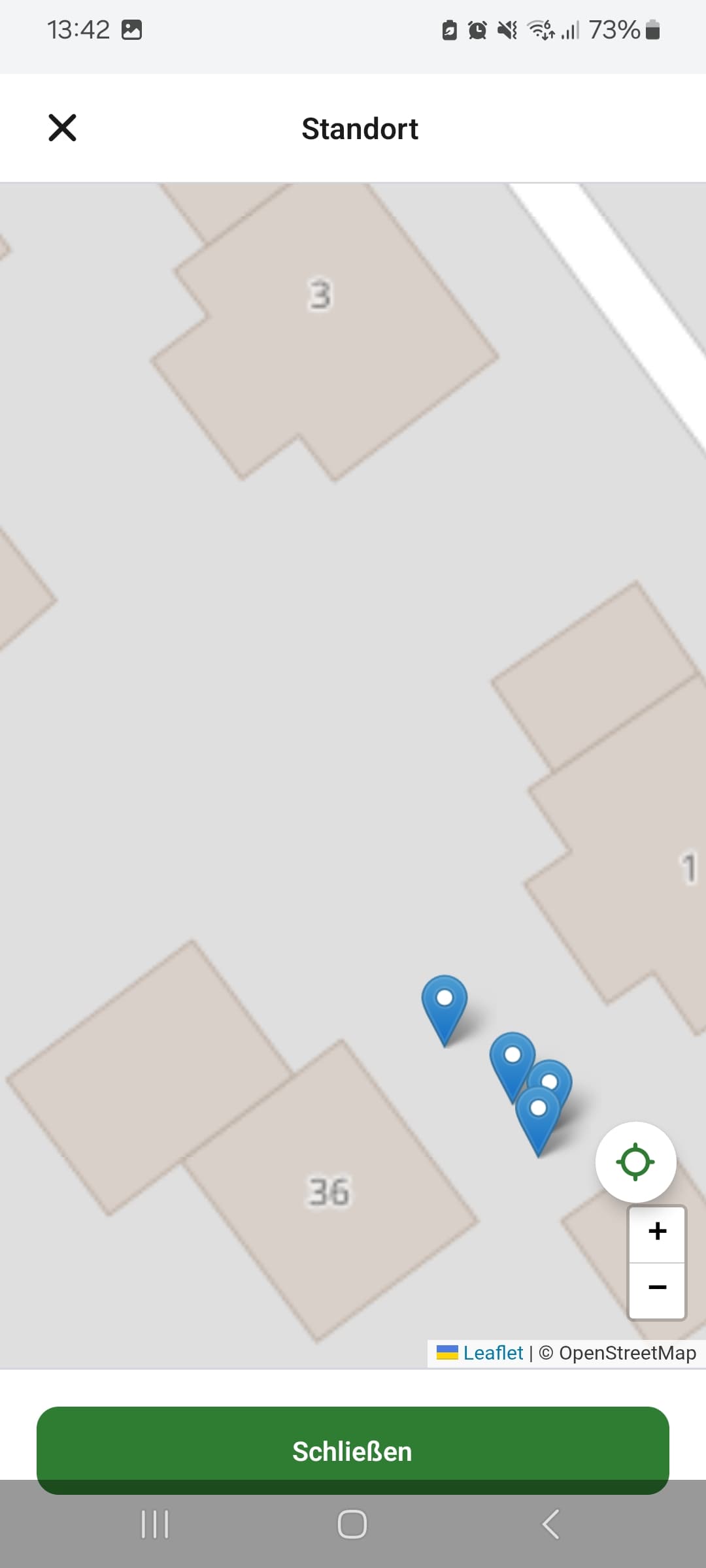The width and height of the screenshot is (706, 1568).
Task: Go back using the system navigation bar
Action: [x=550, y=1524]
